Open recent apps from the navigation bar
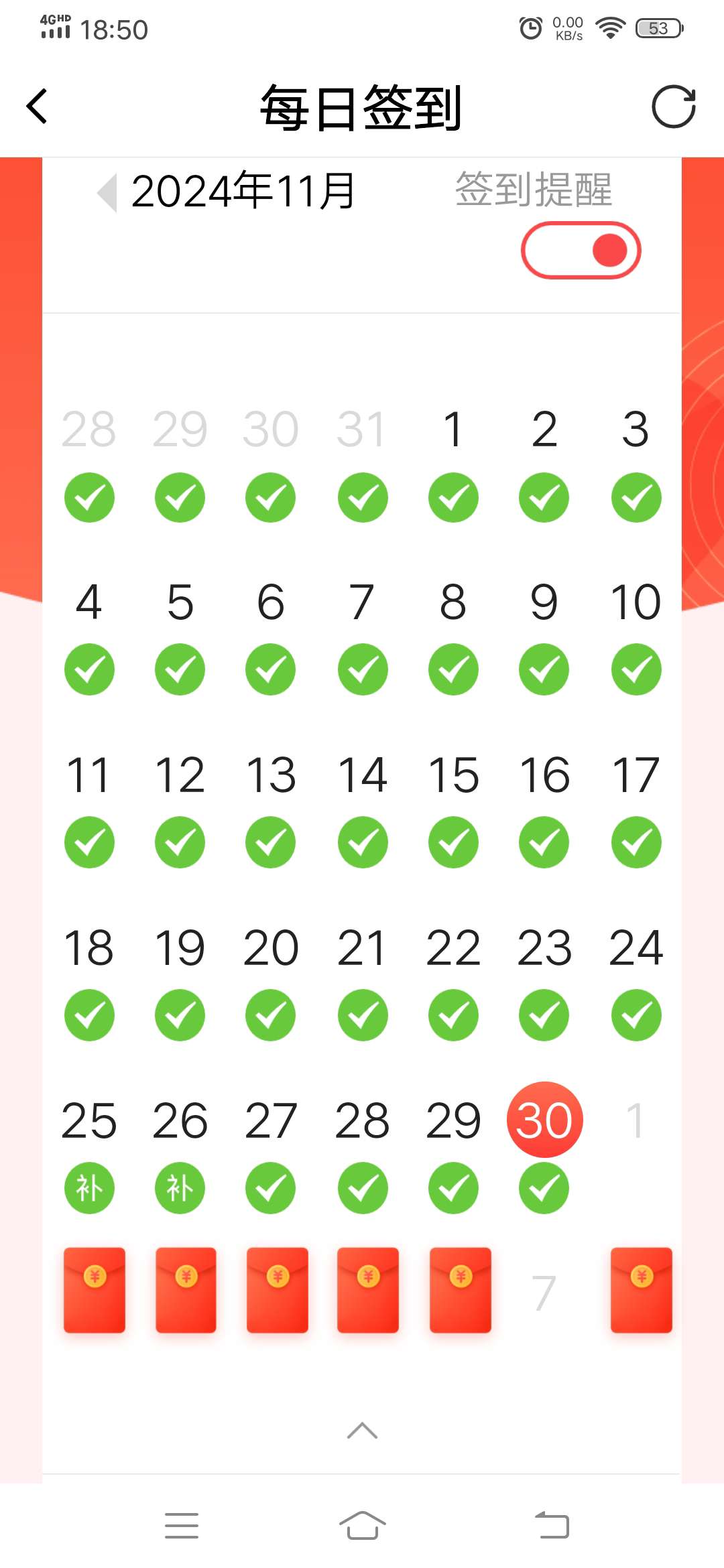Image resolution: width=724 pixels, height=1568 pixels. point(182,1526)
